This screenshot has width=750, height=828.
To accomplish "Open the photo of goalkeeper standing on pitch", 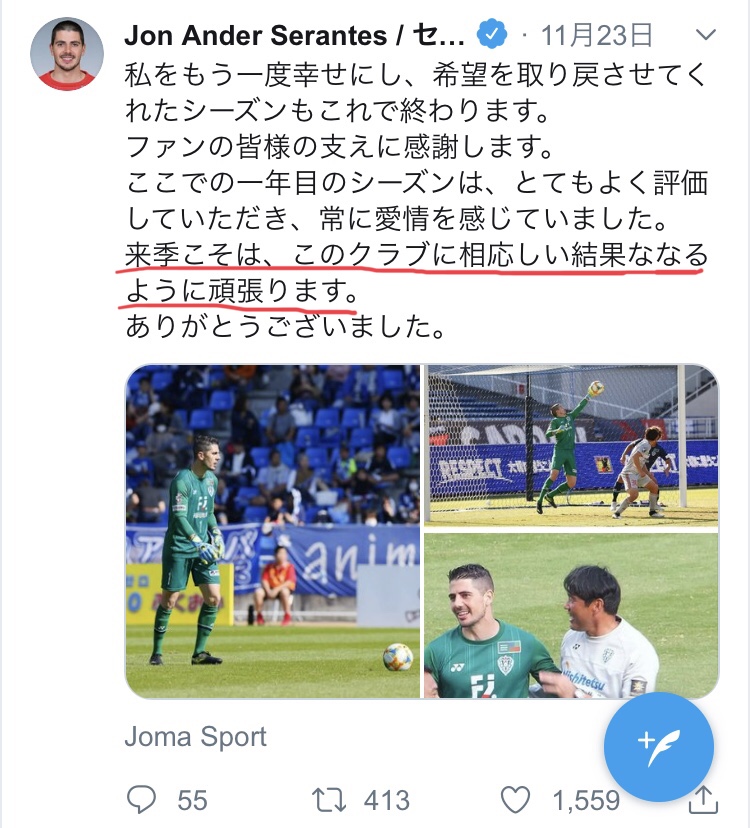I will 272,531.
